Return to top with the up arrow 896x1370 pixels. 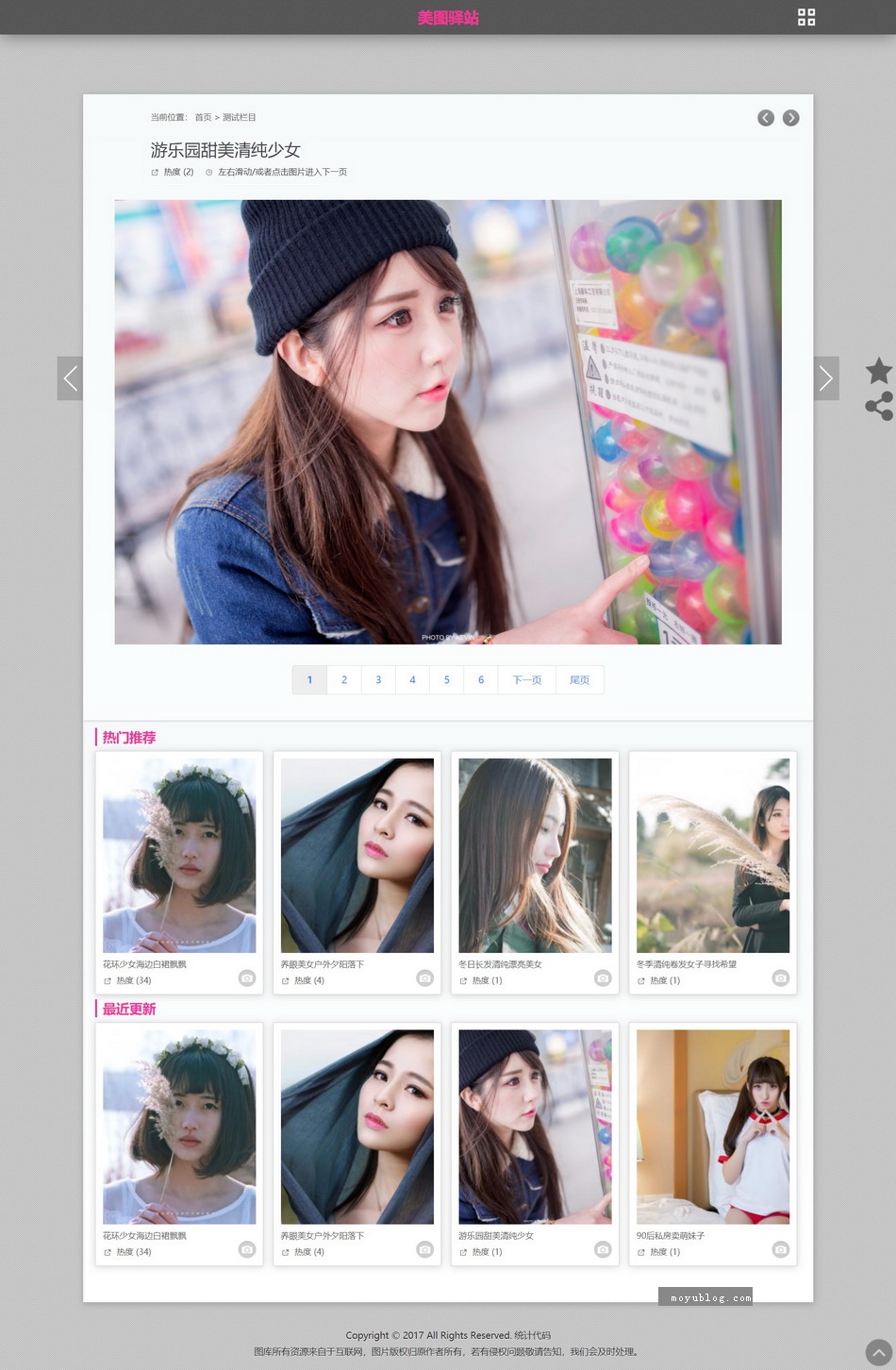coord(879,1353)
